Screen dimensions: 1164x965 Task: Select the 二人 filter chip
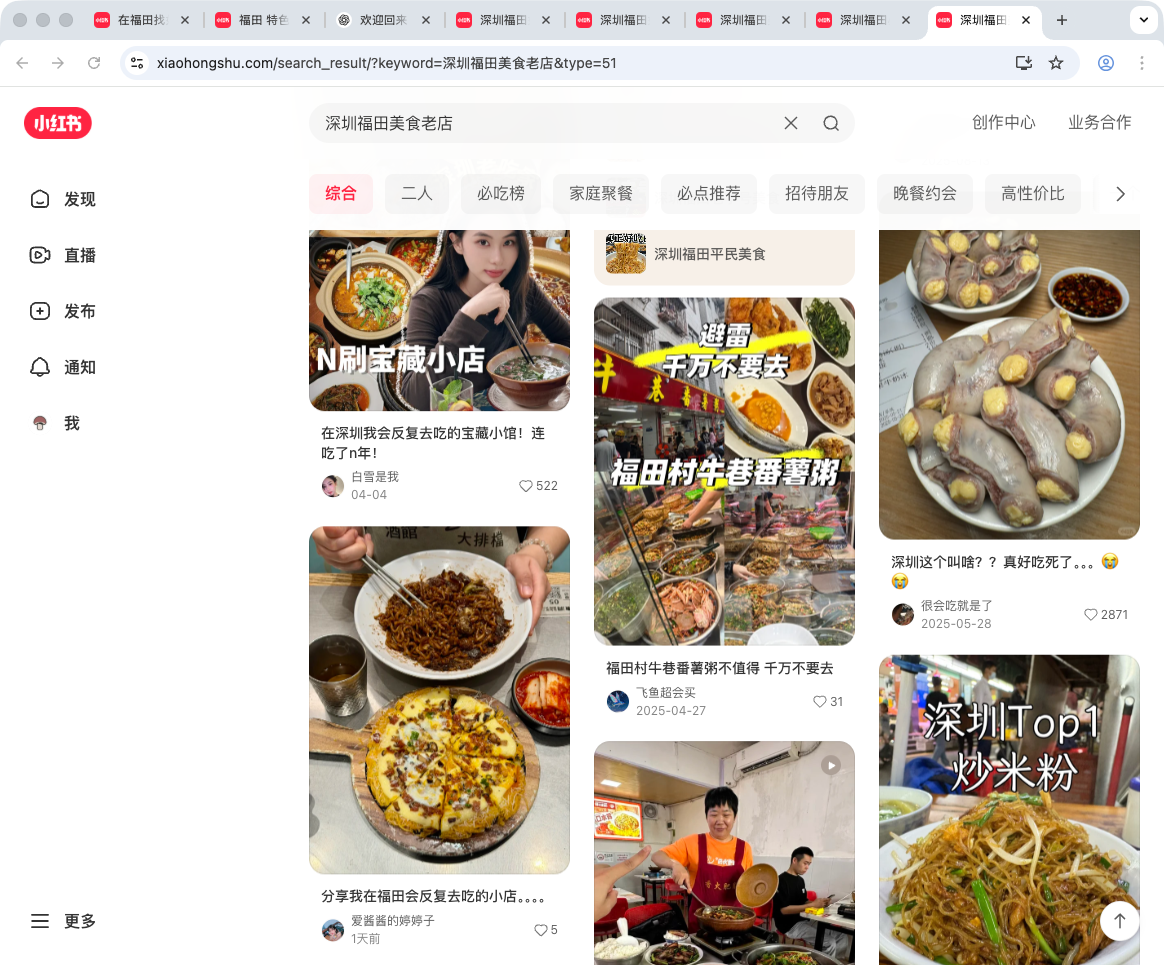(x=417, y=194)
